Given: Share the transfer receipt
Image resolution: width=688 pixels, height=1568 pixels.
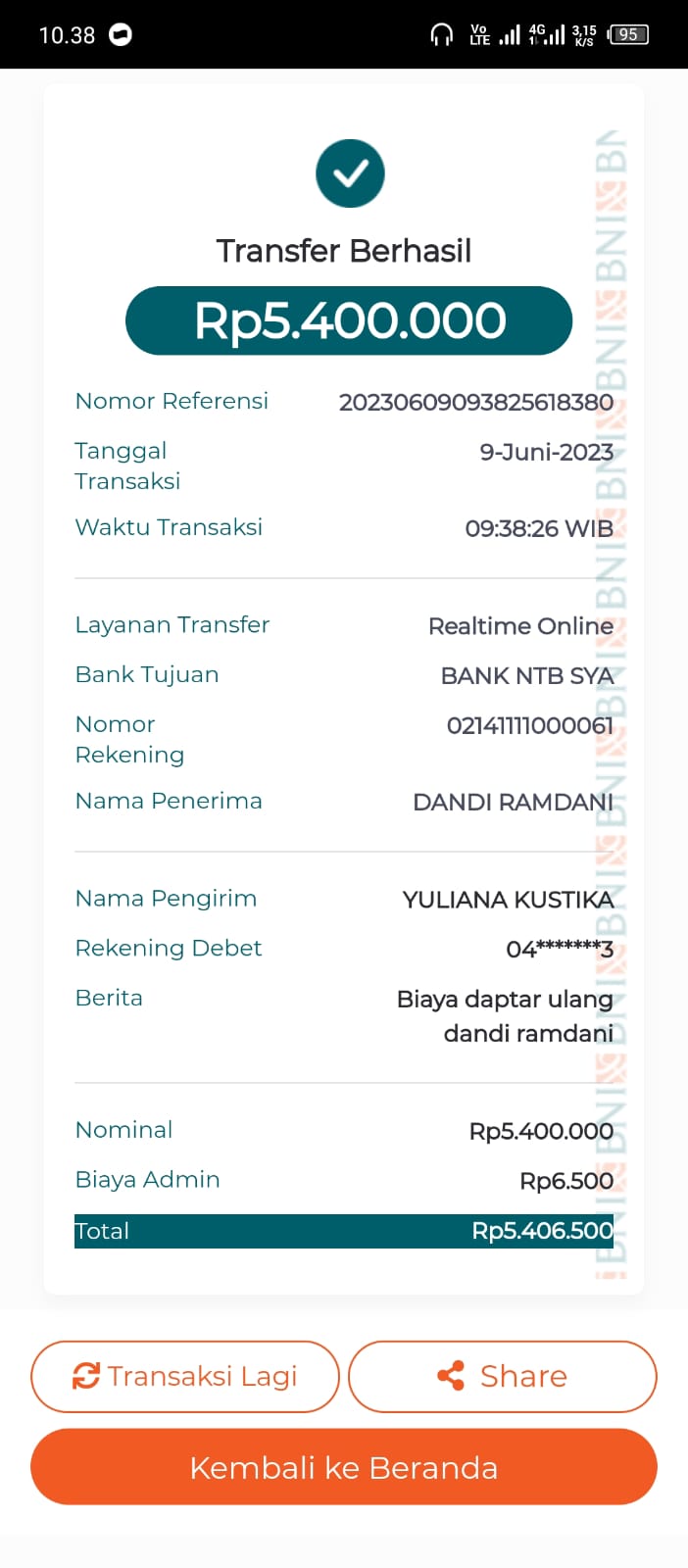Looking at the screenshot, I should coord(502,1376).
